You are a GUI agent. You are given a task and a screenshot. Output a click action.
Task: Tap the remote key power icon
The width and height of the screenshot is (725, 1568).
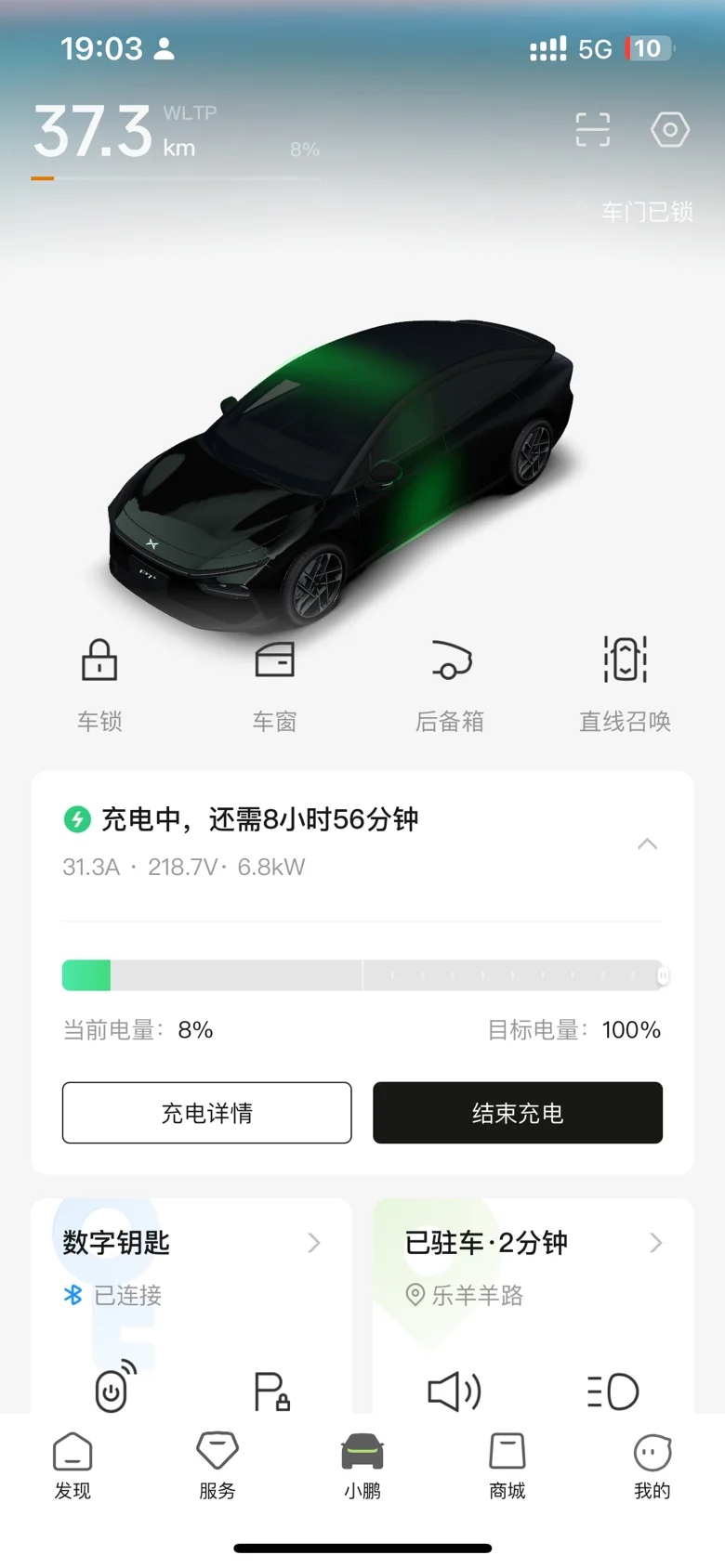[113, 1389]
